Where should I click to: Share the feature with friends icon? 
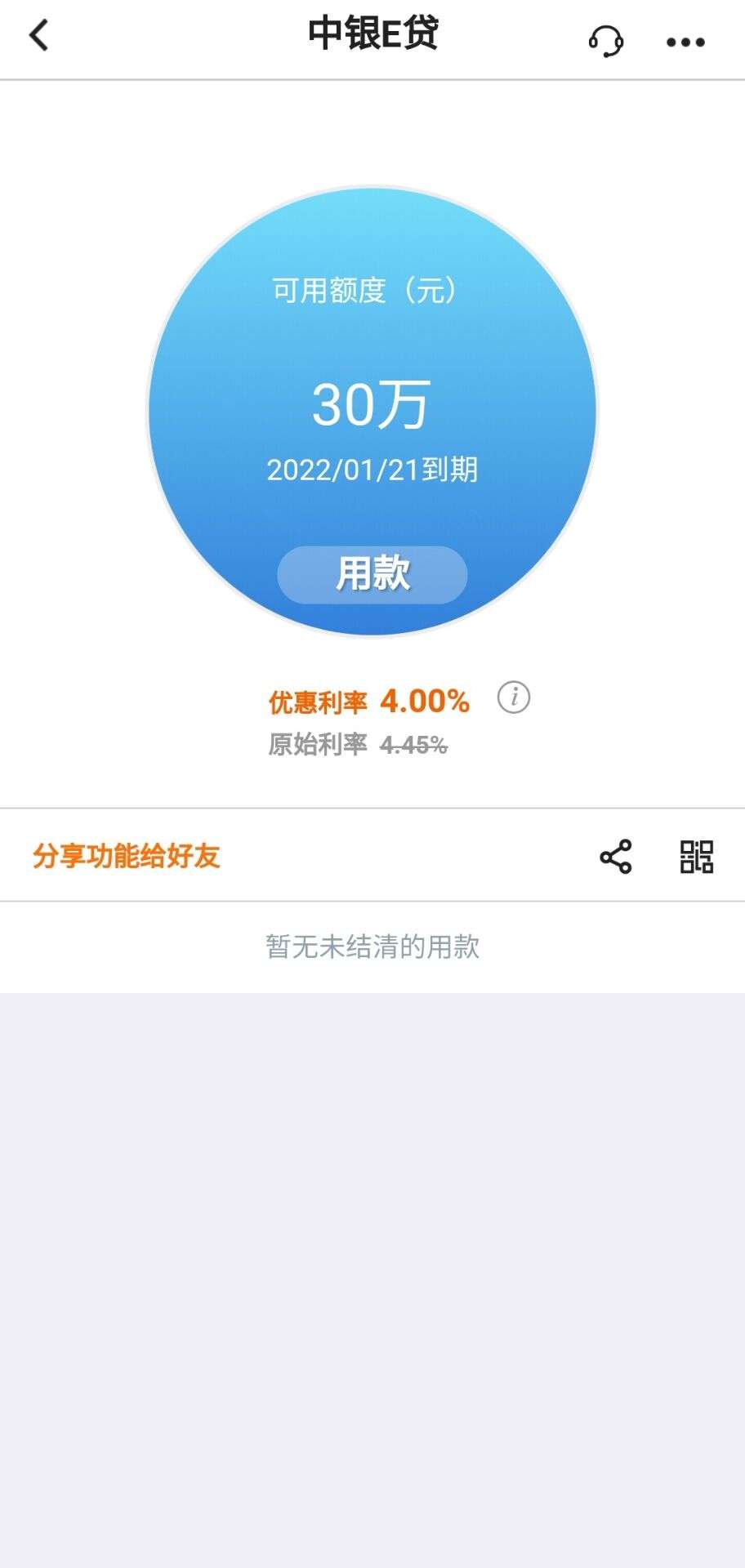(616, 856)
